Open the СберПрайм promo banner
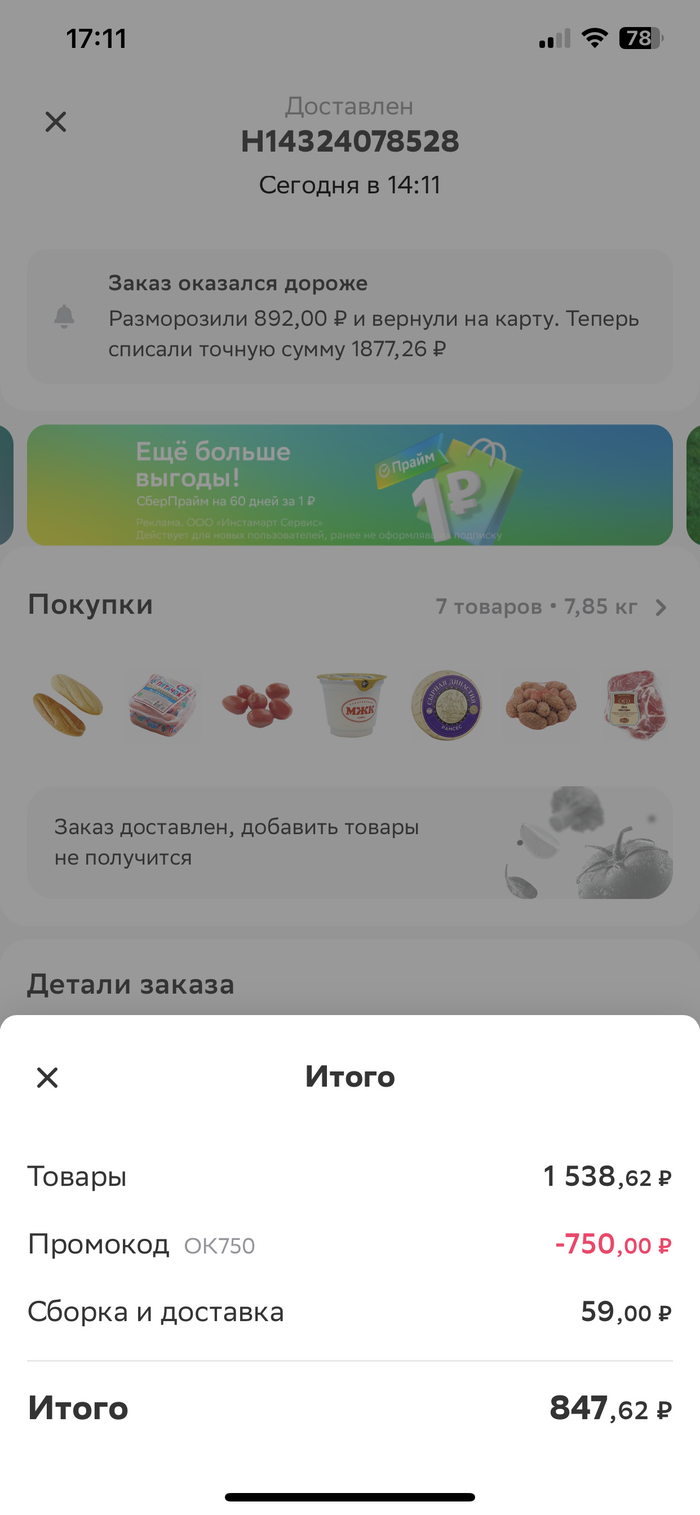 click(349, 485)
